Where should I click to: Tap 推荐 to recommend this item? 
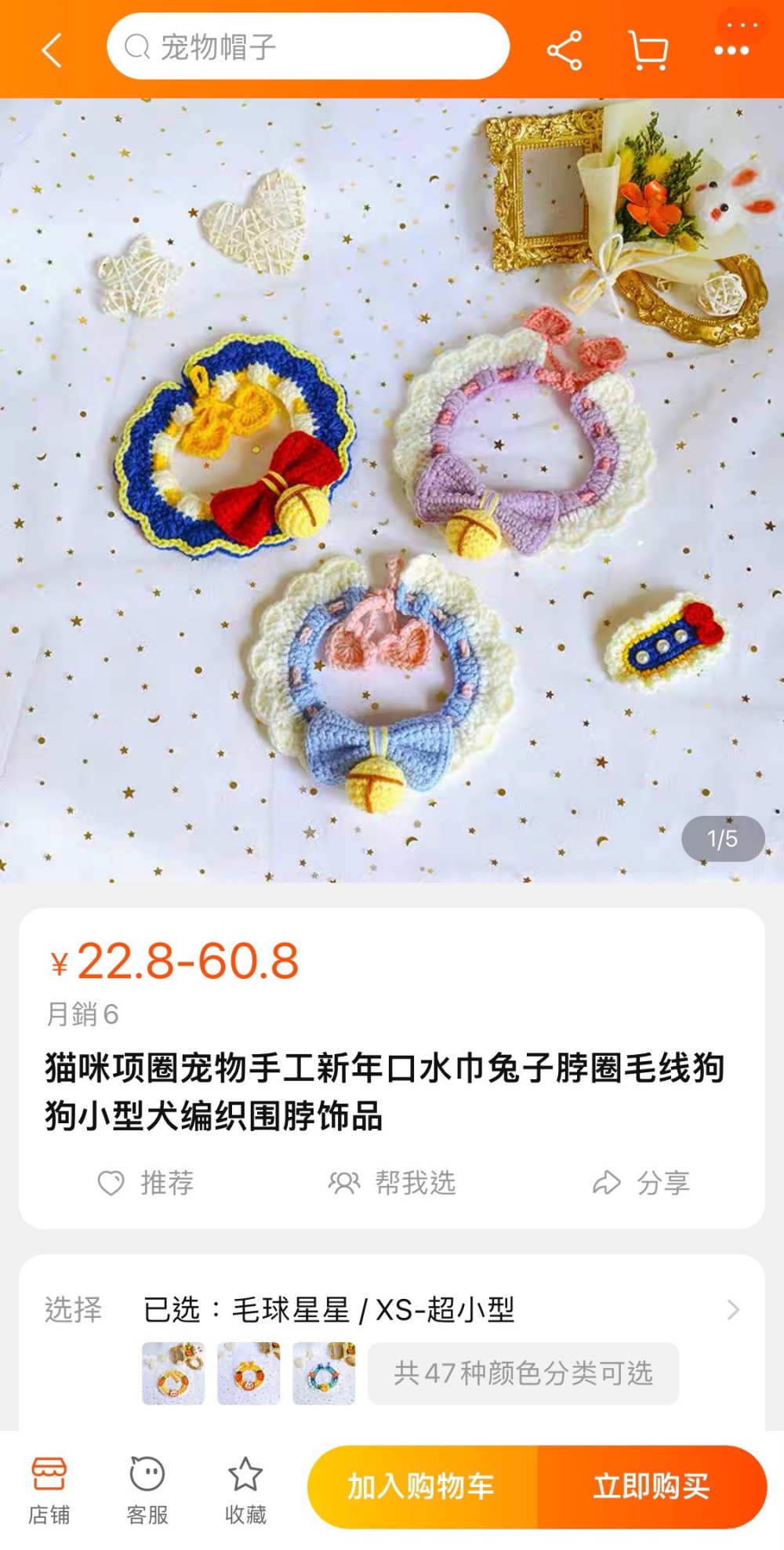tap(146, 1182)
